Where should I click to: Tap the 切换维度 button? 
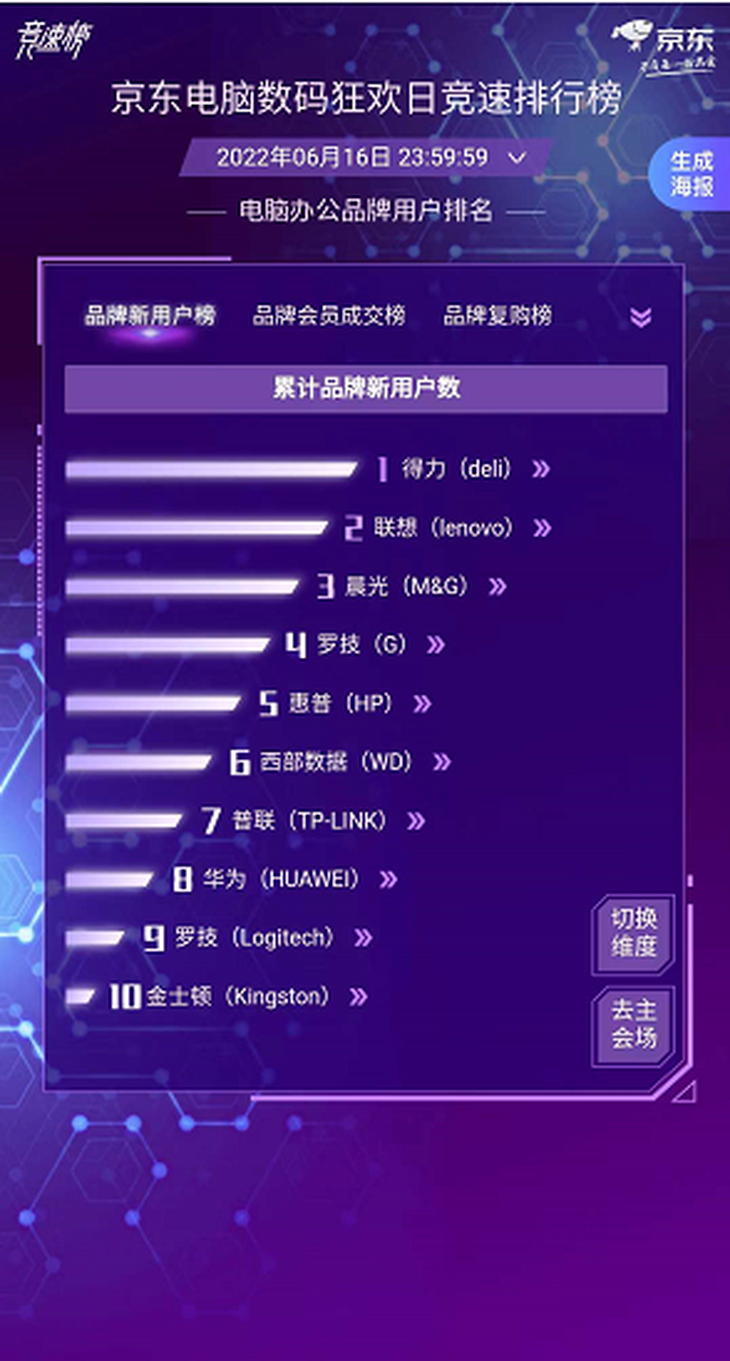(x=634, y=933)
